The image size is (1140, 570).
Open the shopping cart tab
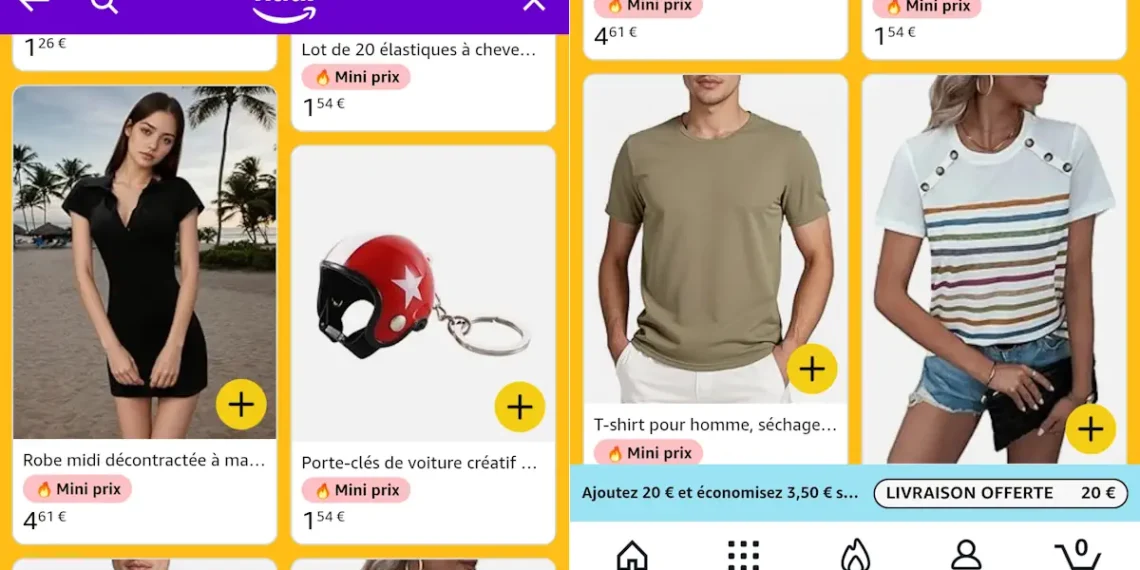pyautogui.click(x=1078, y=555)
